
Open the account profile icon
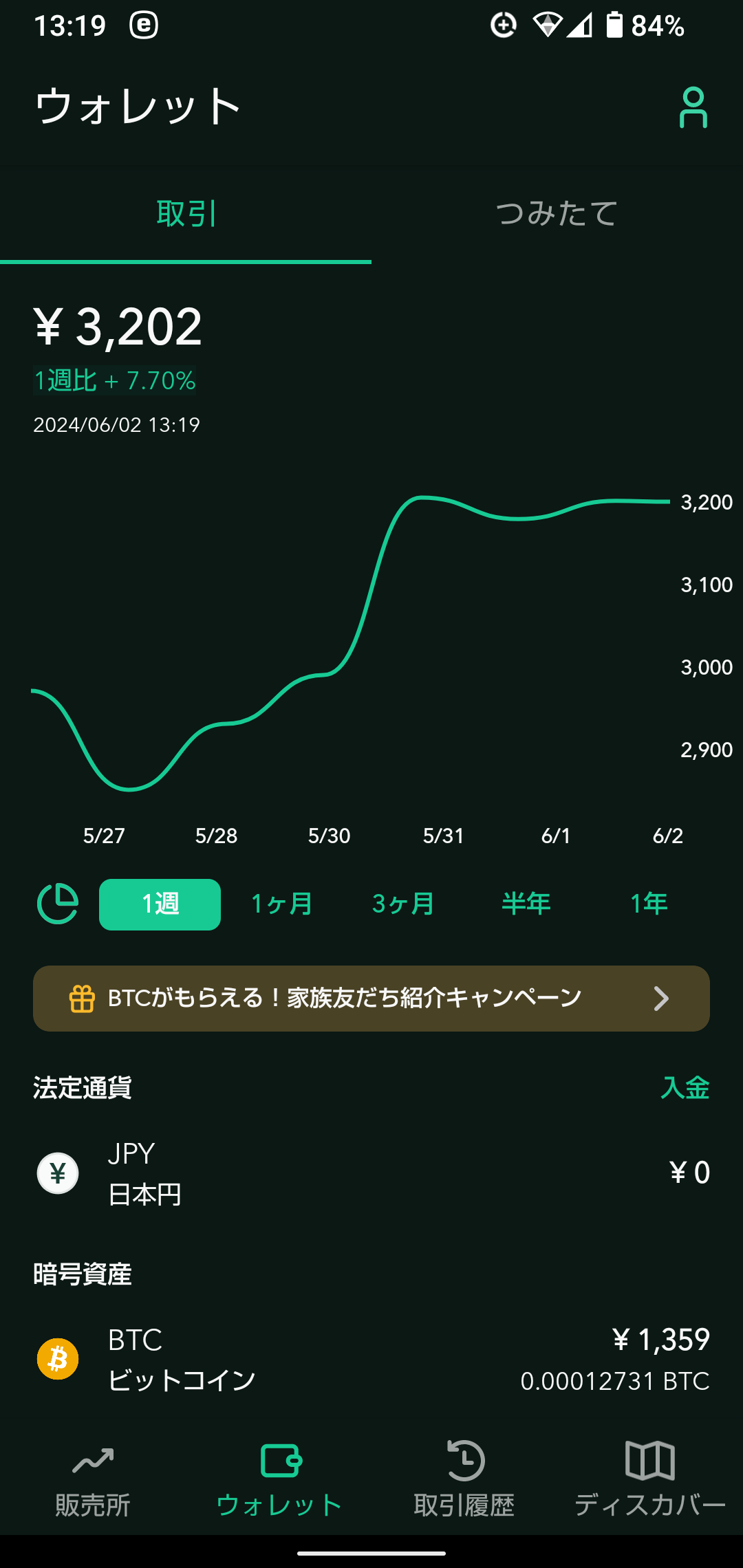point(693,107)
